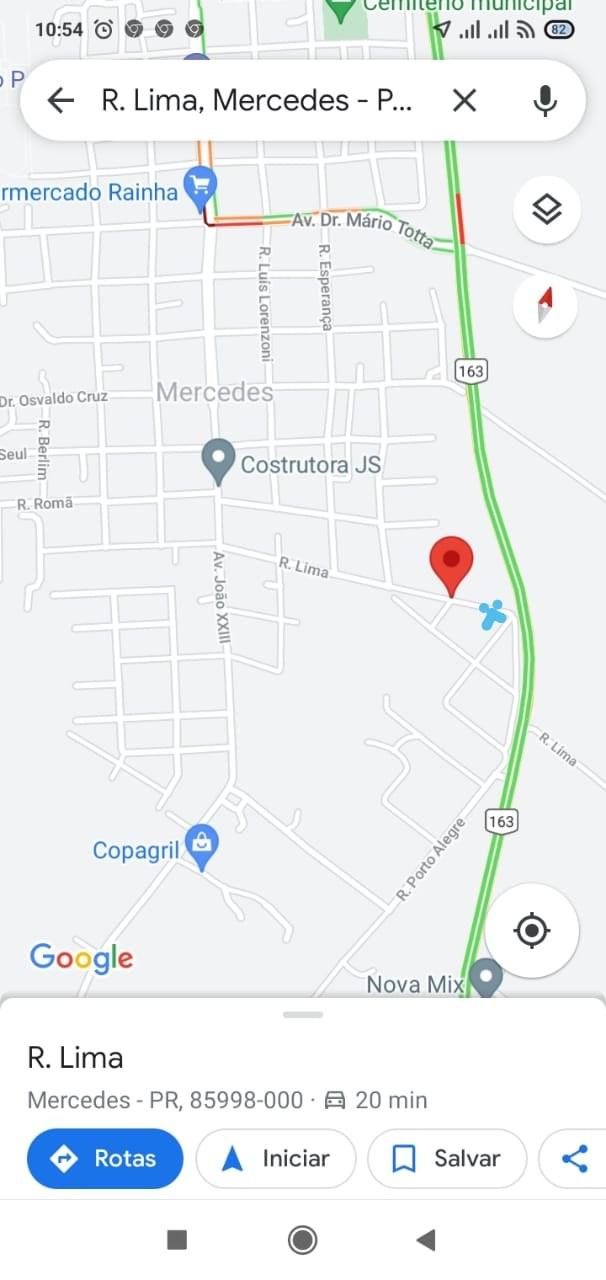Image resolution: width=606 pixels, height=1280 pixels.
Task: Save this place with Salvar
Action: click(447, 1158)
